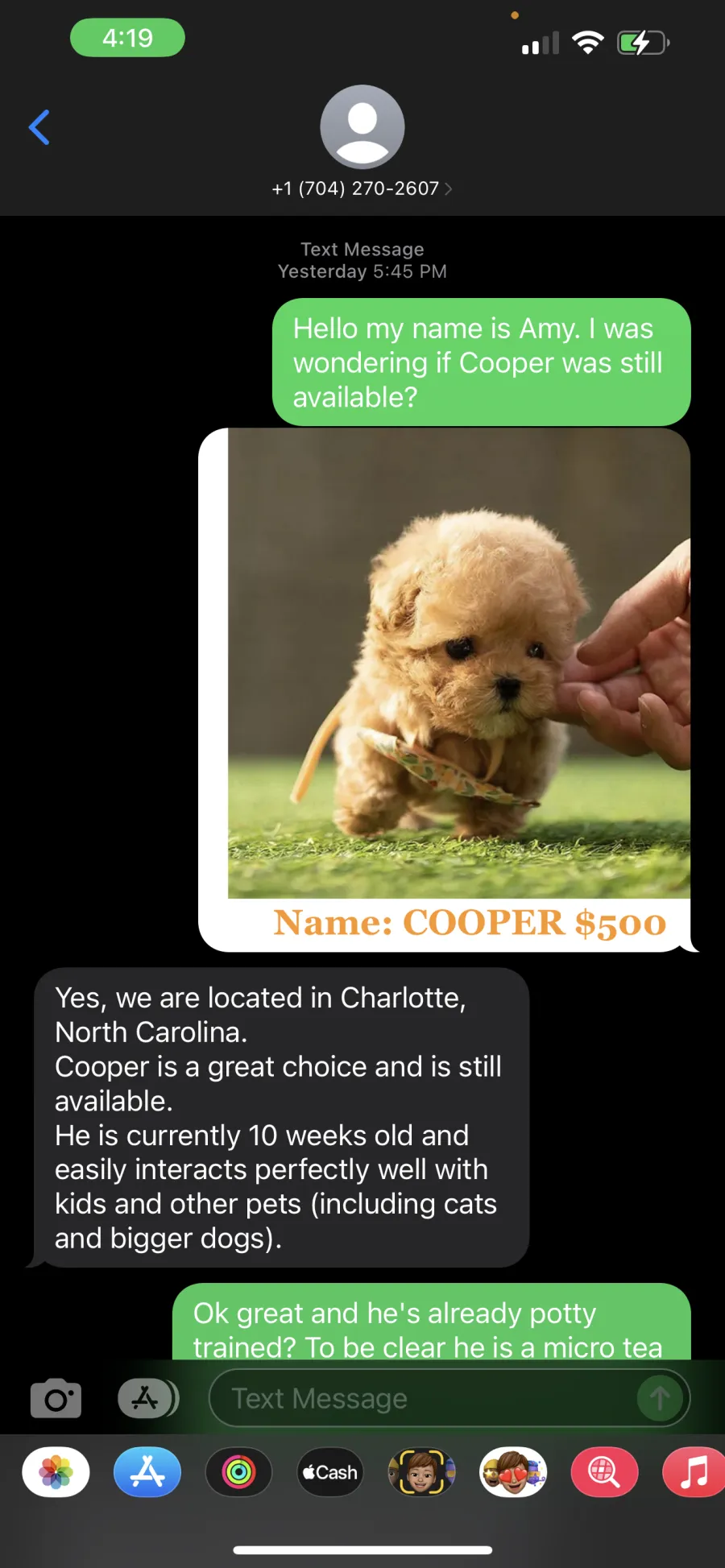Open the Memoji app with the yellow frame
Screen dimensions: 725x1568
pos(421,1472)
